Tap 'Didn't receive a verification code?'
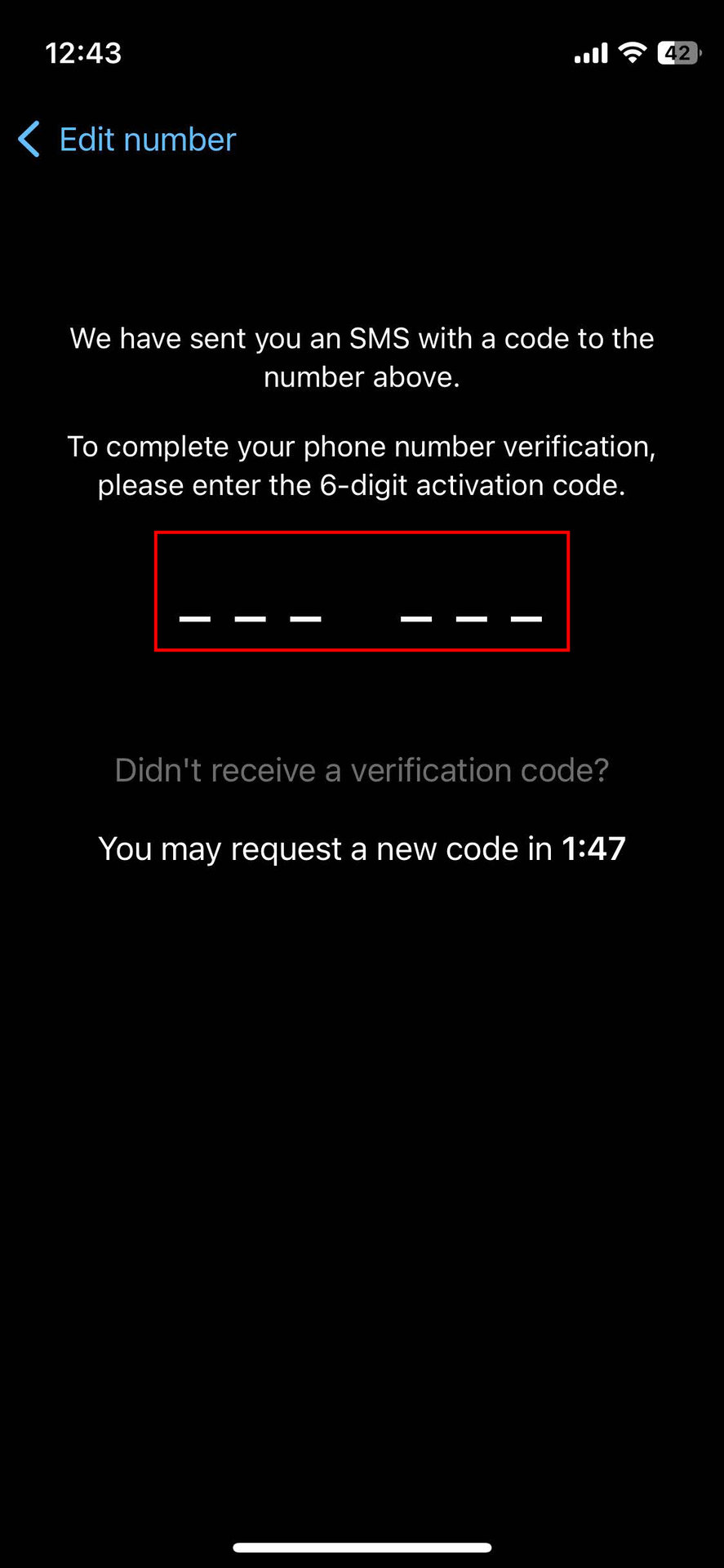The width and height of the screenshot is (724, 1568). (362, 770)
